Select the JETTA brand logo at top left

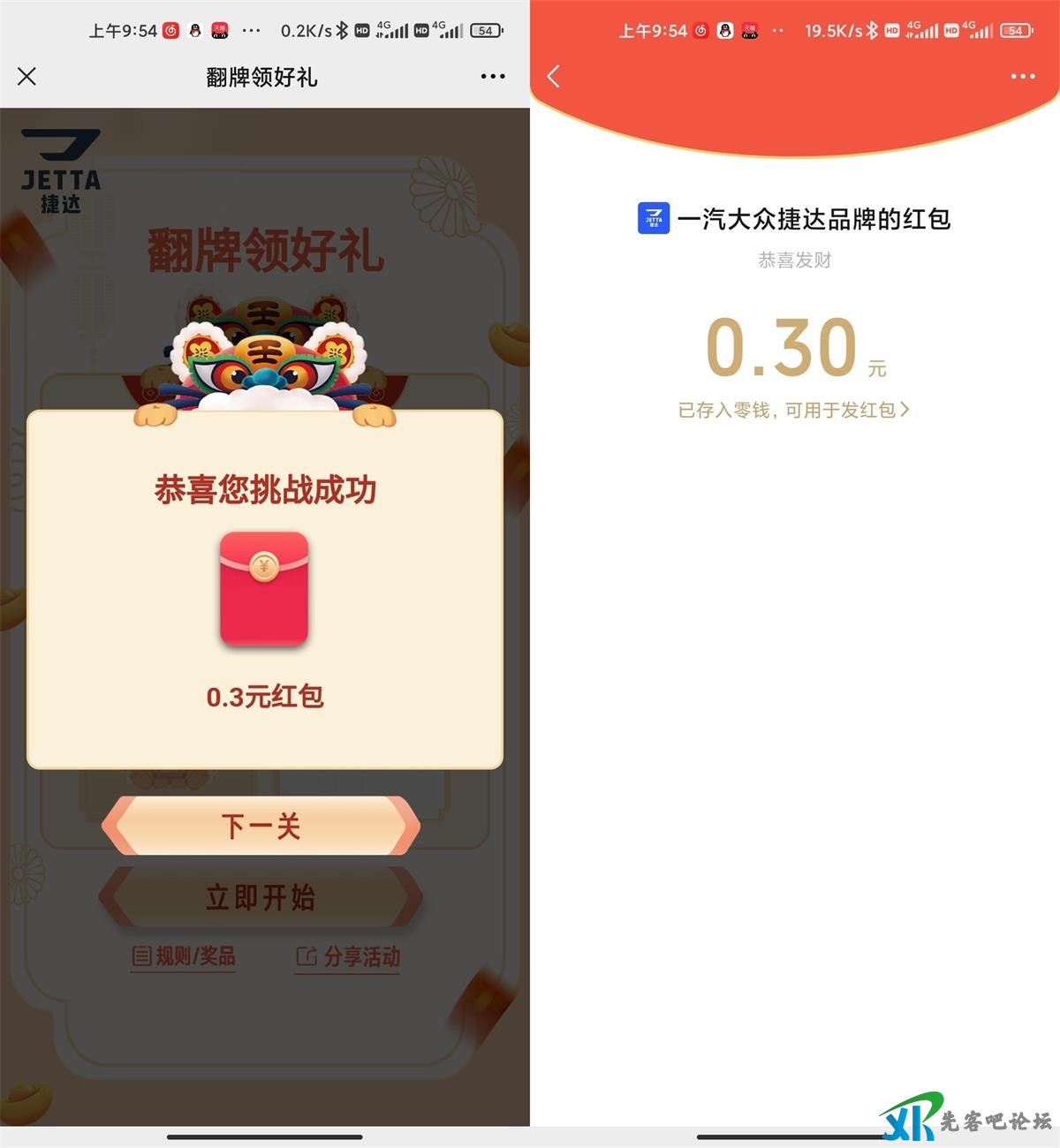coord(59,166)
